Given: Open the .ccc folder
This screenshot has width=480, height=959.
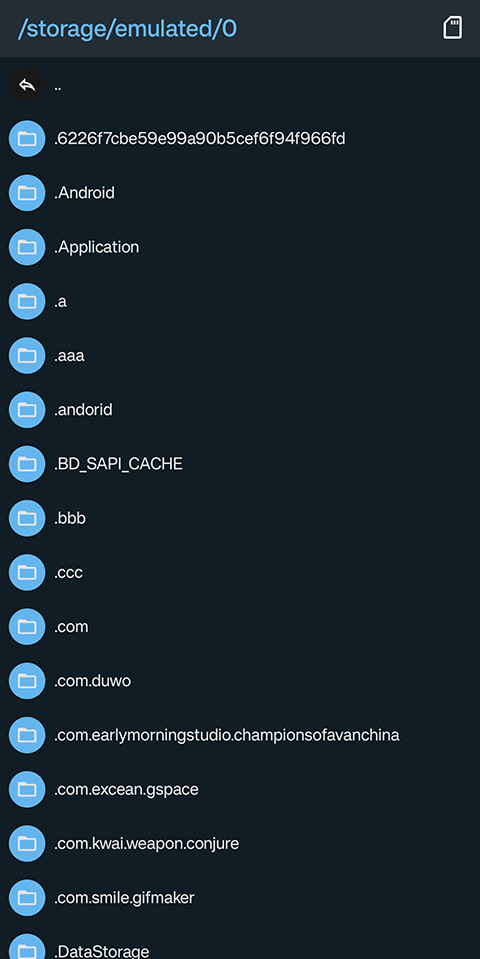Looking at the screenshot, I should point(240,572).
